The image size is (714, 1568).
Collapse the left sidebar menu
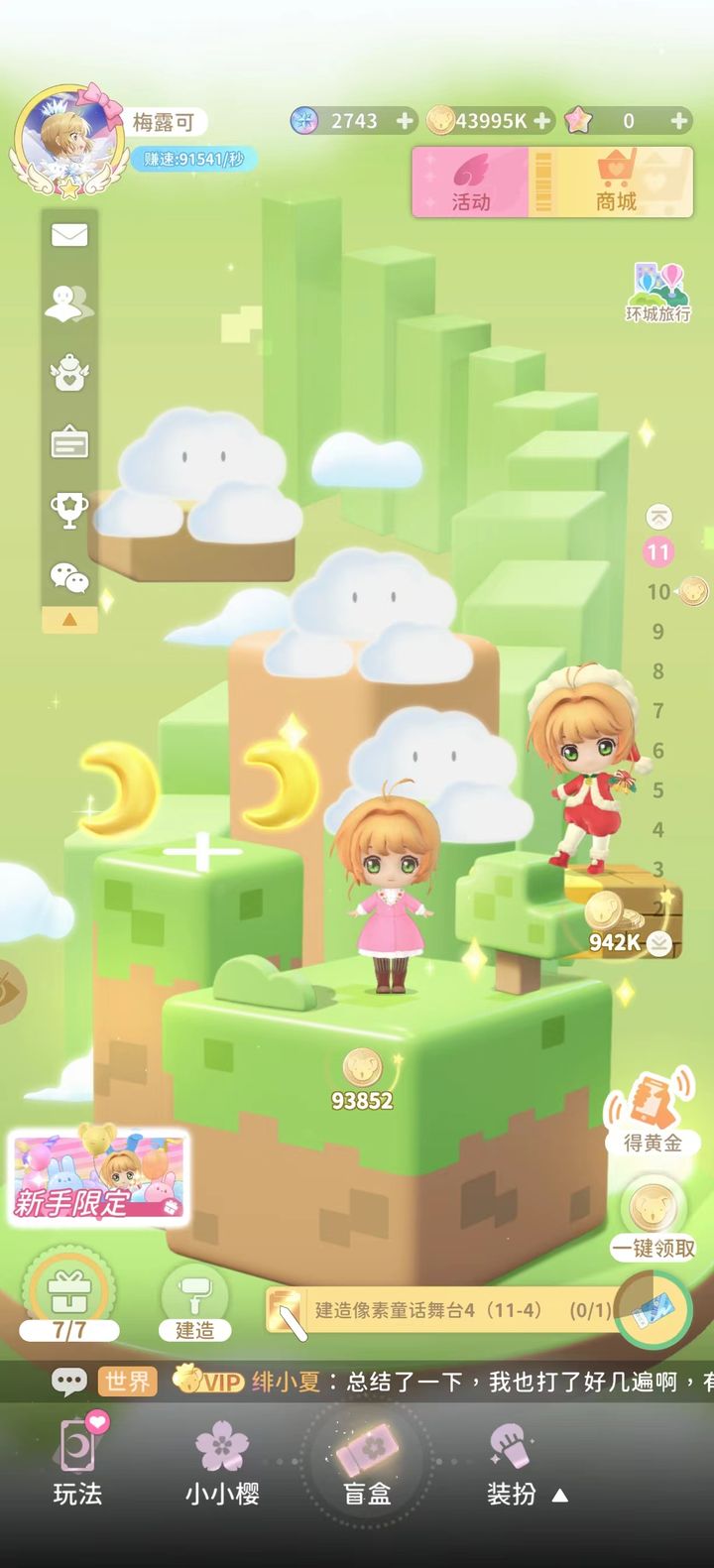[69, 620]
